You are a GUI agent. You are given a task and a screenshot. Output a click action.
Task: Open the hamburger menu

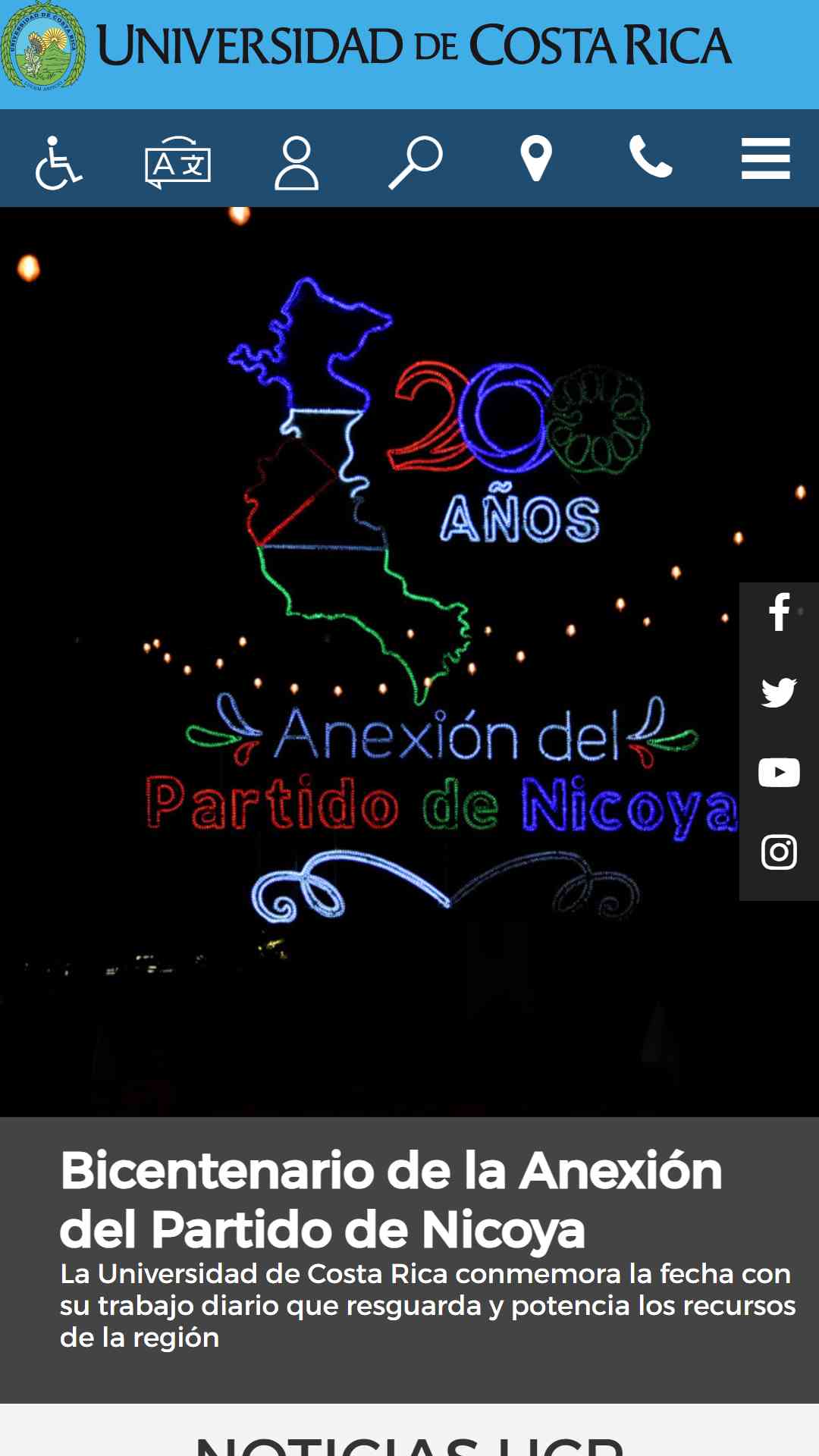pyautogui.click(x=766, y=158)
